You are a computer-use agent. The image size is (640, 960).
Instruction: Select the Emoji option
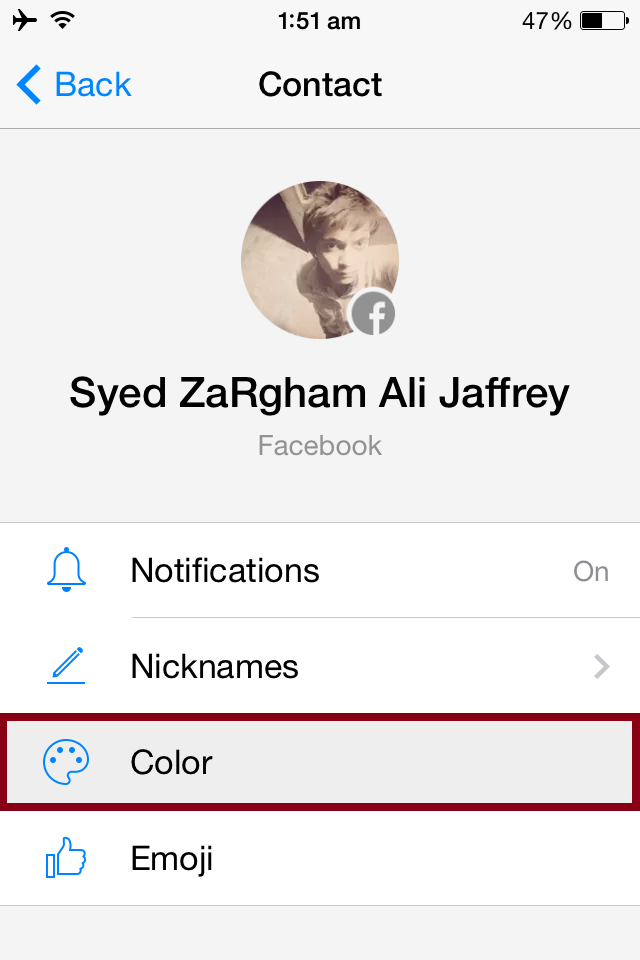[x=320, y=858]
